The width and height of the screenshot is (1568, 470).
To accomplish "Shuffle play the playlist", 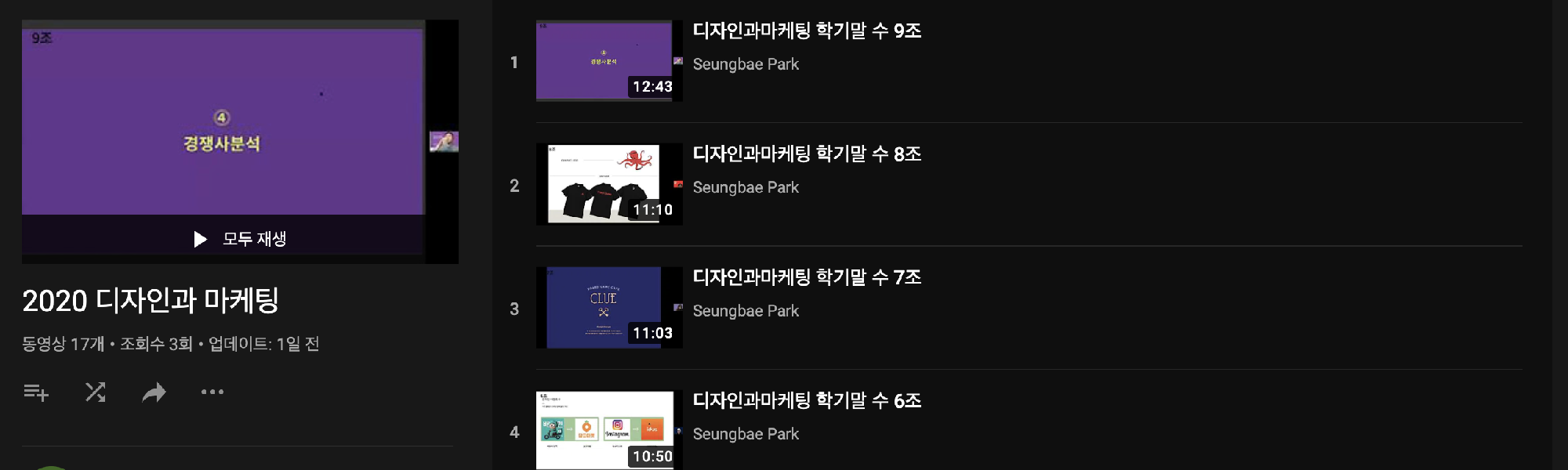I will 96,392.
